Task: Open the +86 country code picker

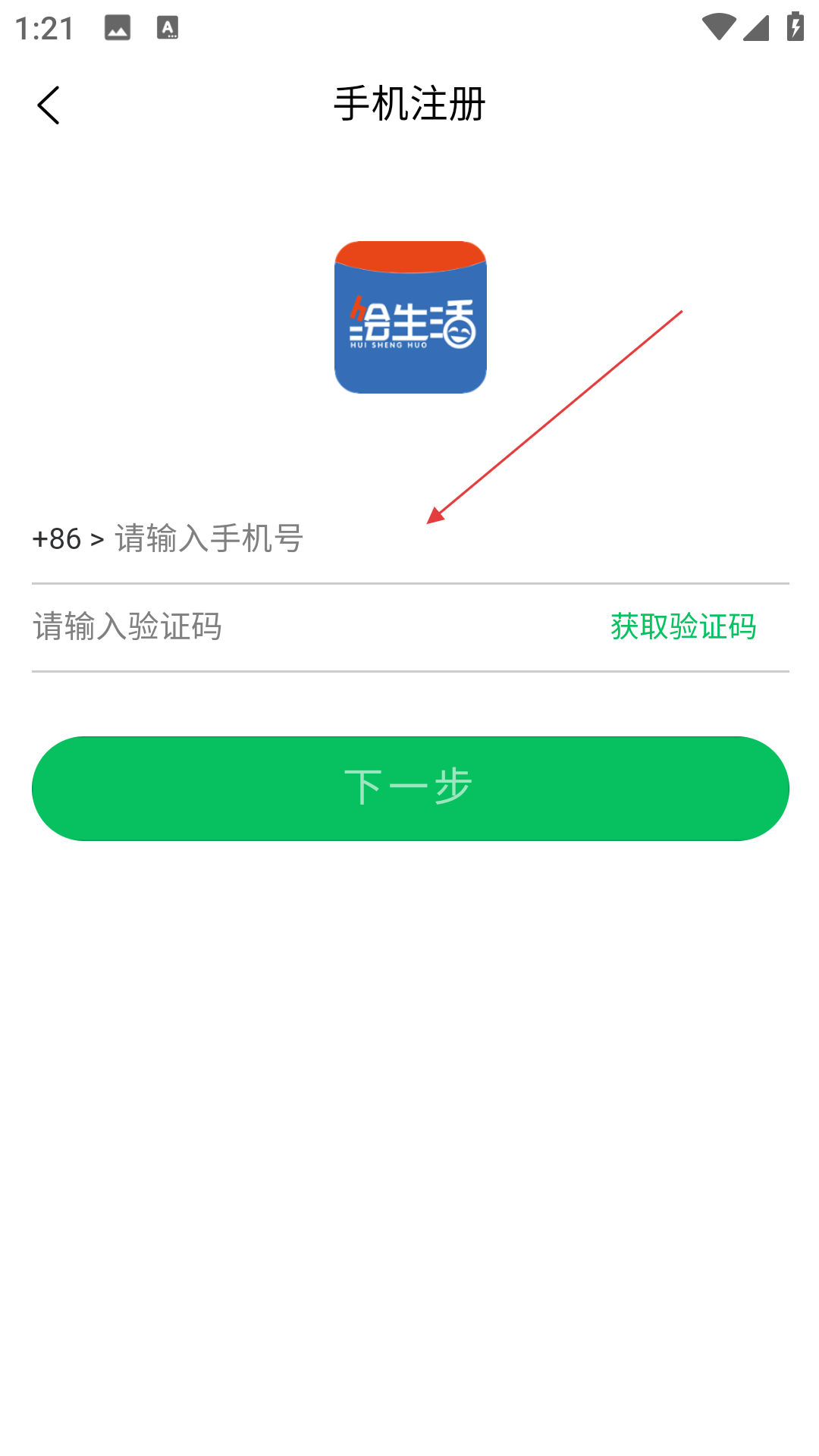Action: pos(67,539)
